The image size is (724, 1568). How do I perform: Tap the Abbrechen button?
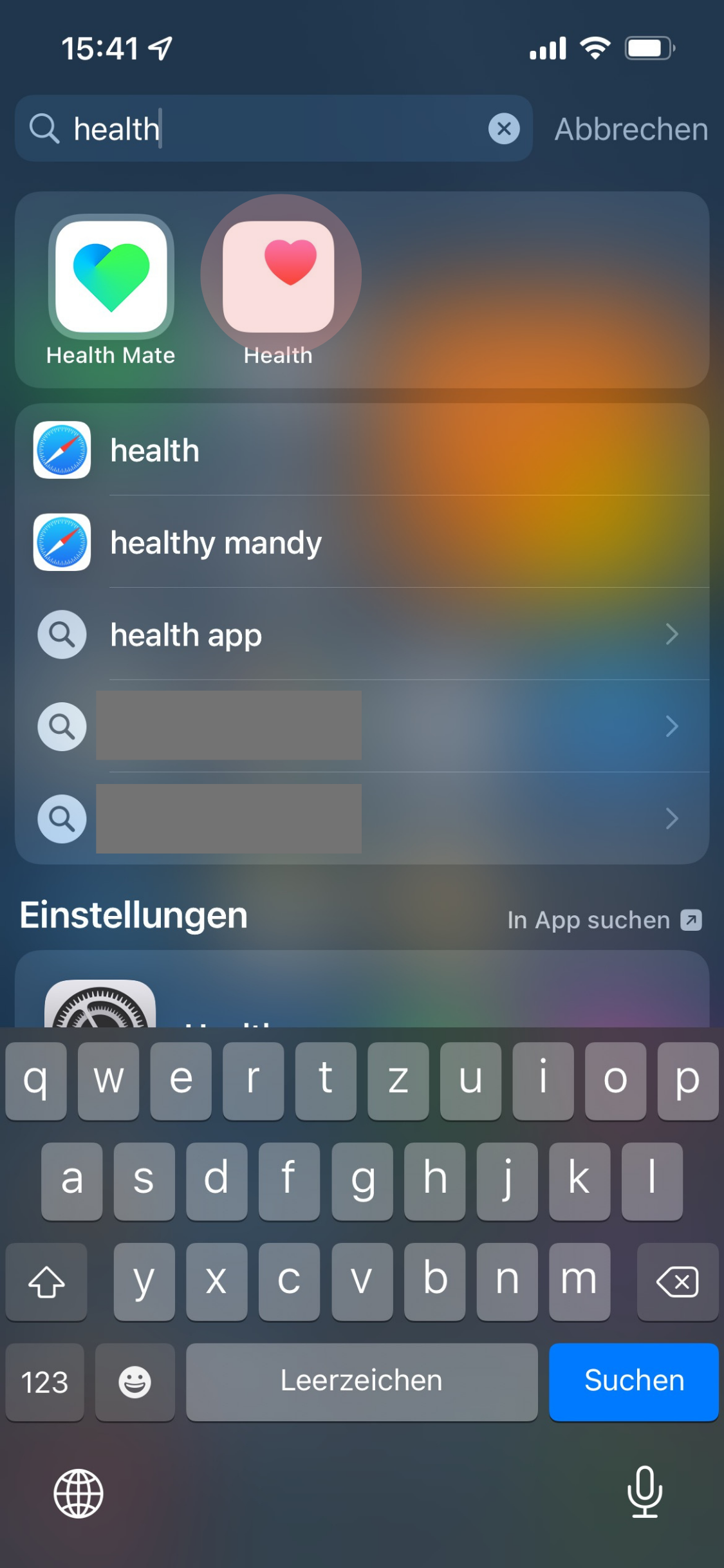coord(631,129)
